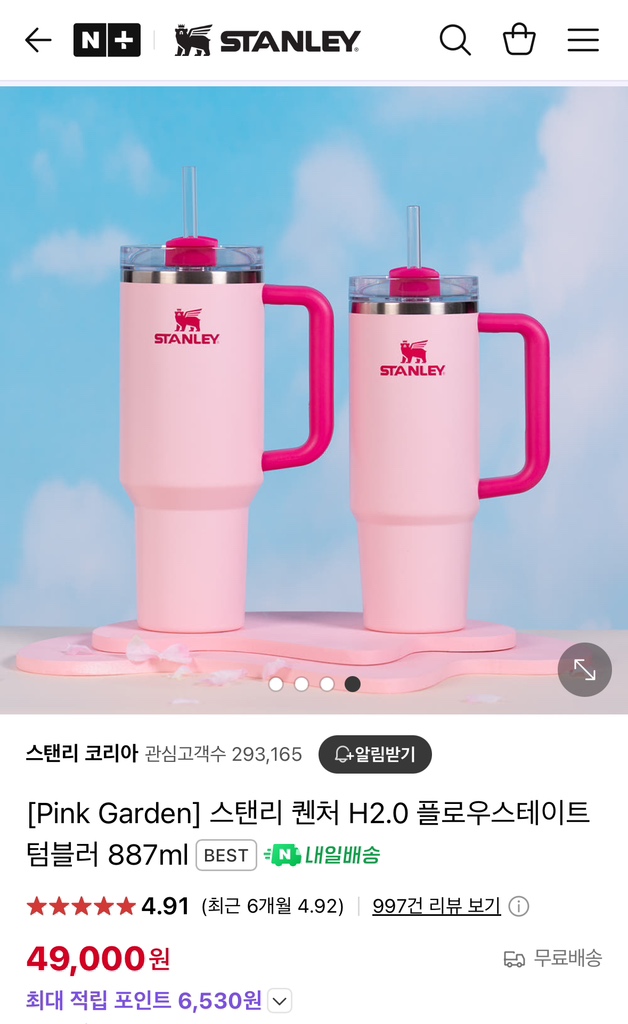Open 스탠리 코리아 store page
628x1024 pixels.
tap(82, 754)
